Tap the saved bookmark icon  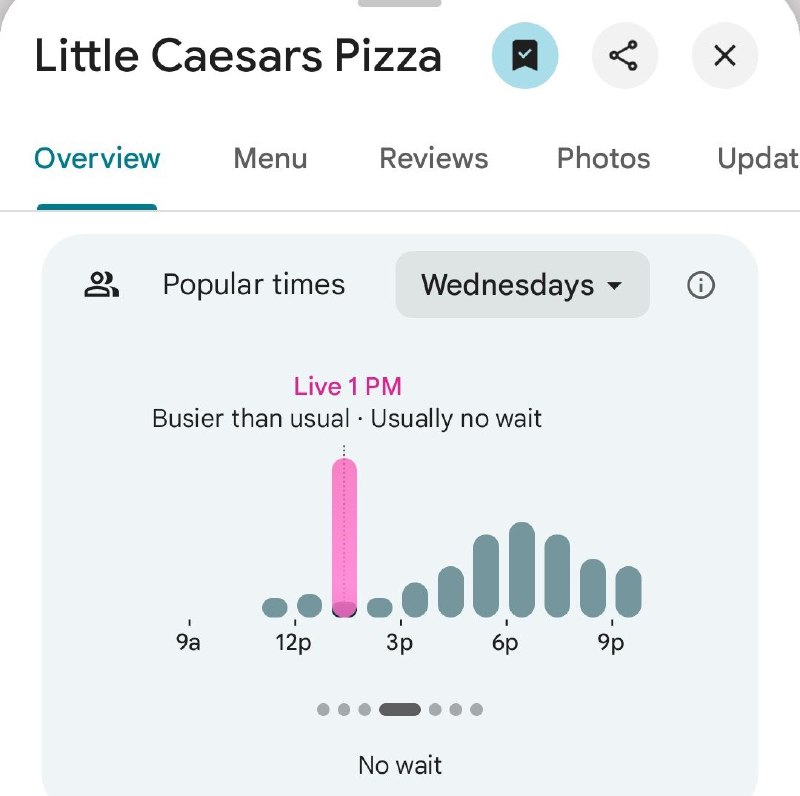(524, 56)
